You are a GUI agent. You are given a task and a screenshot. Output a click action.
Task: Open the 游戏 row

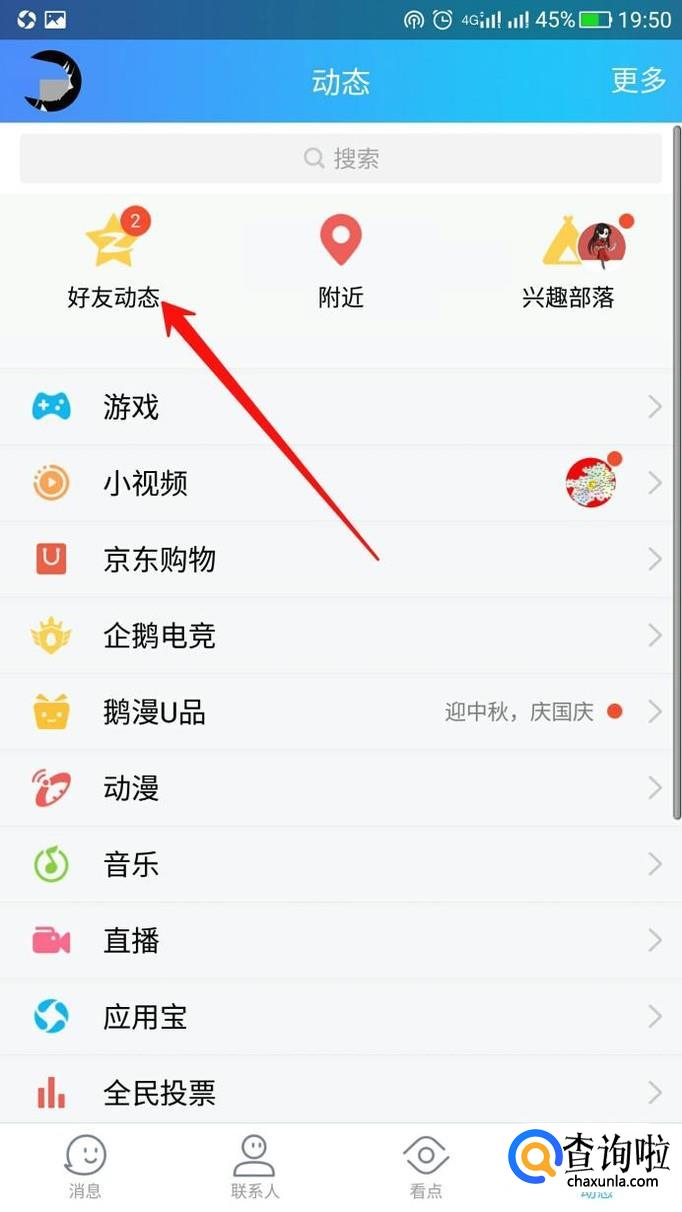[x=340, y=407]
